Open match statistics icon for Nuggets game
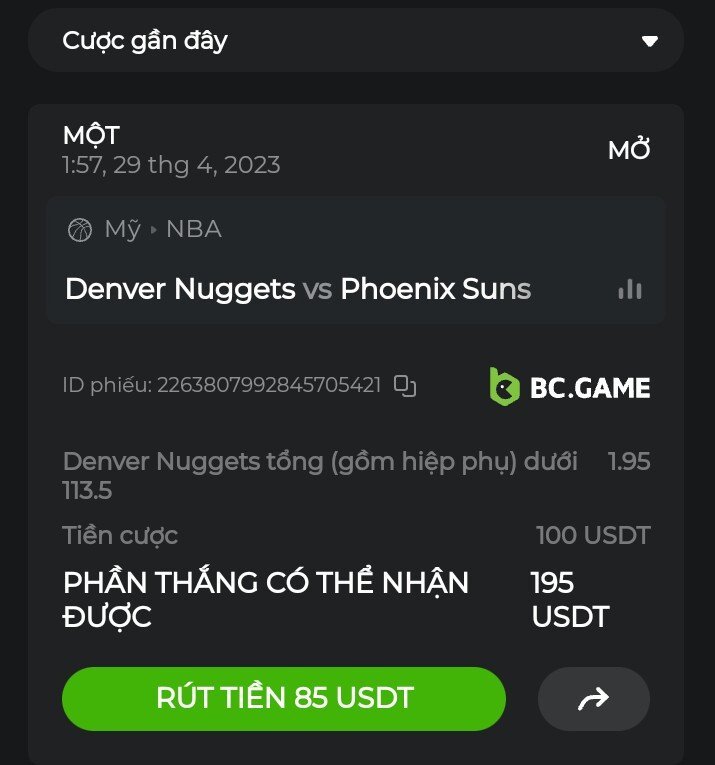715x765 pixels. [630, 290]
